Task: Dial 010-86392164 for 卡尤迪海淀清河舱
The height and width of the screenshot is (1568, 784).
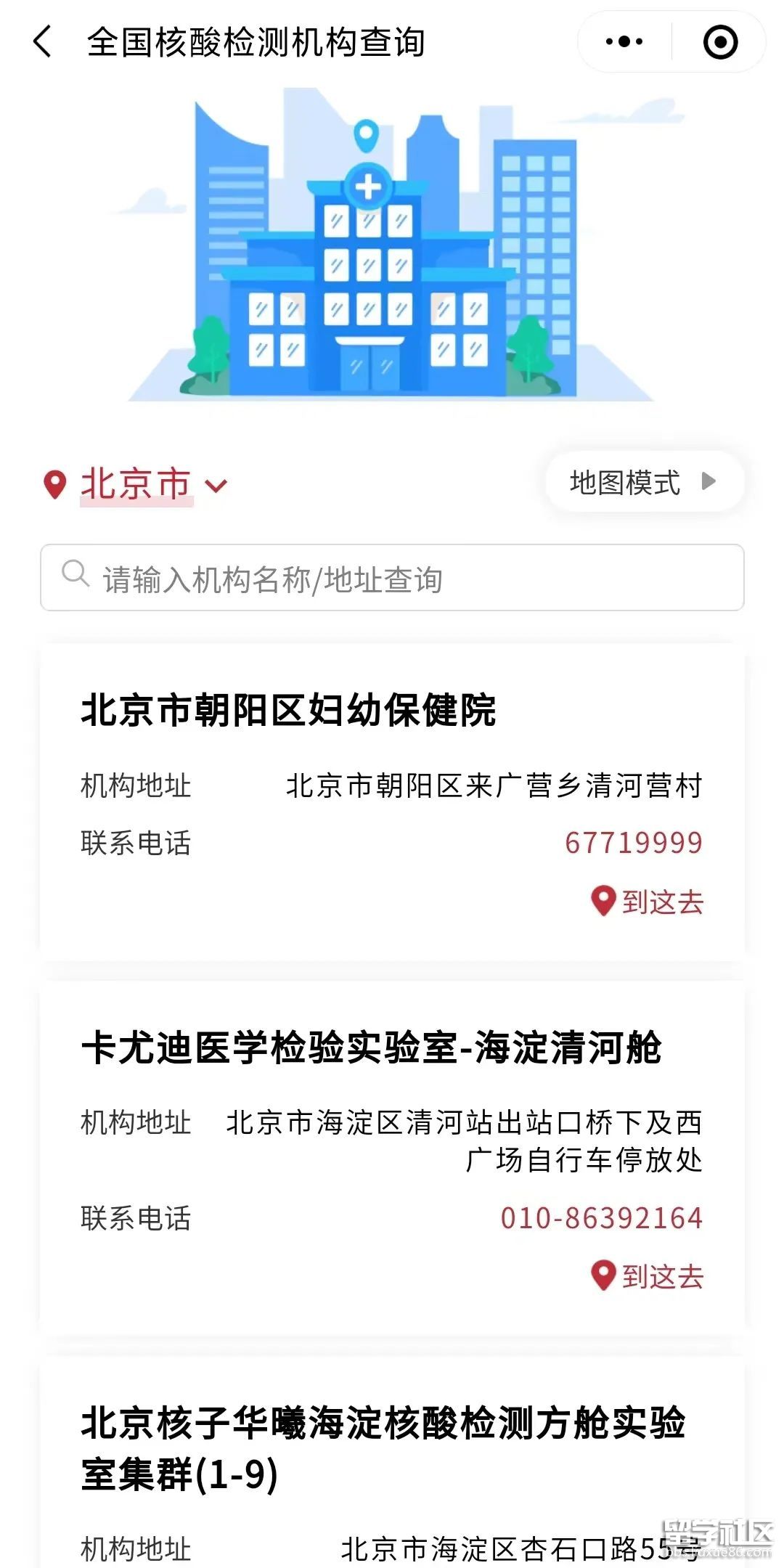Action: pyautogui.click(x=601, y=1218)
